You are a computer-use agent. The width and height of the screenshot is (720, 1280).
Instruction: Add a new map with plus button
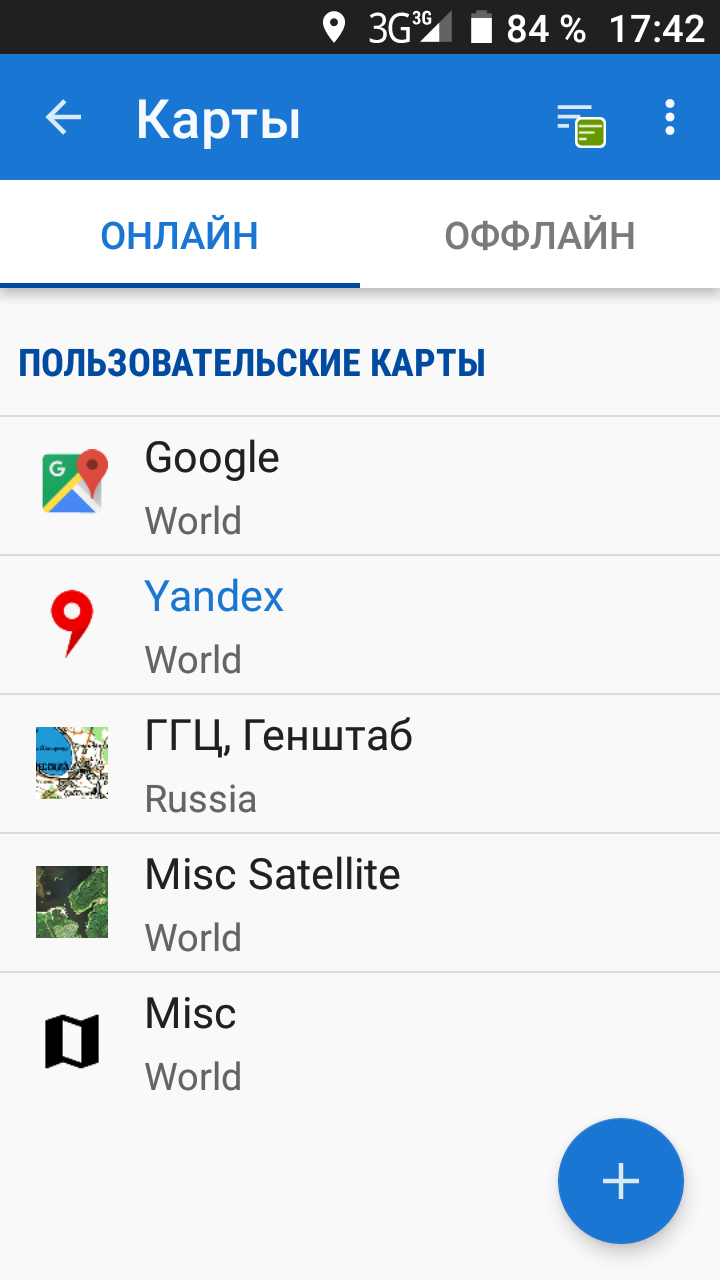(x=620, y=1181)
